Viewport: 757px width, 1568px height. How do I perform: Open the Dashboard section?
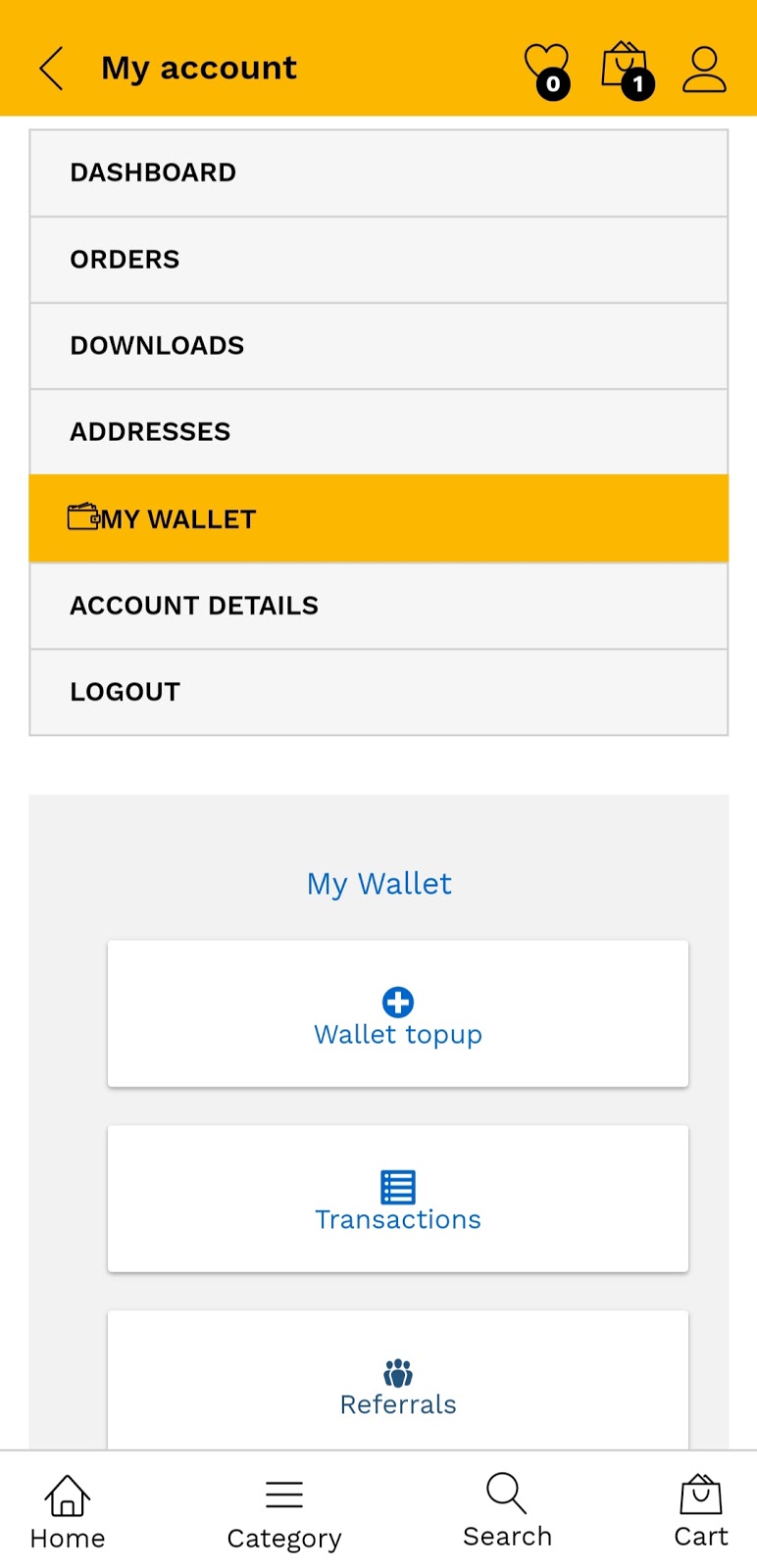(x=378, y=173)
